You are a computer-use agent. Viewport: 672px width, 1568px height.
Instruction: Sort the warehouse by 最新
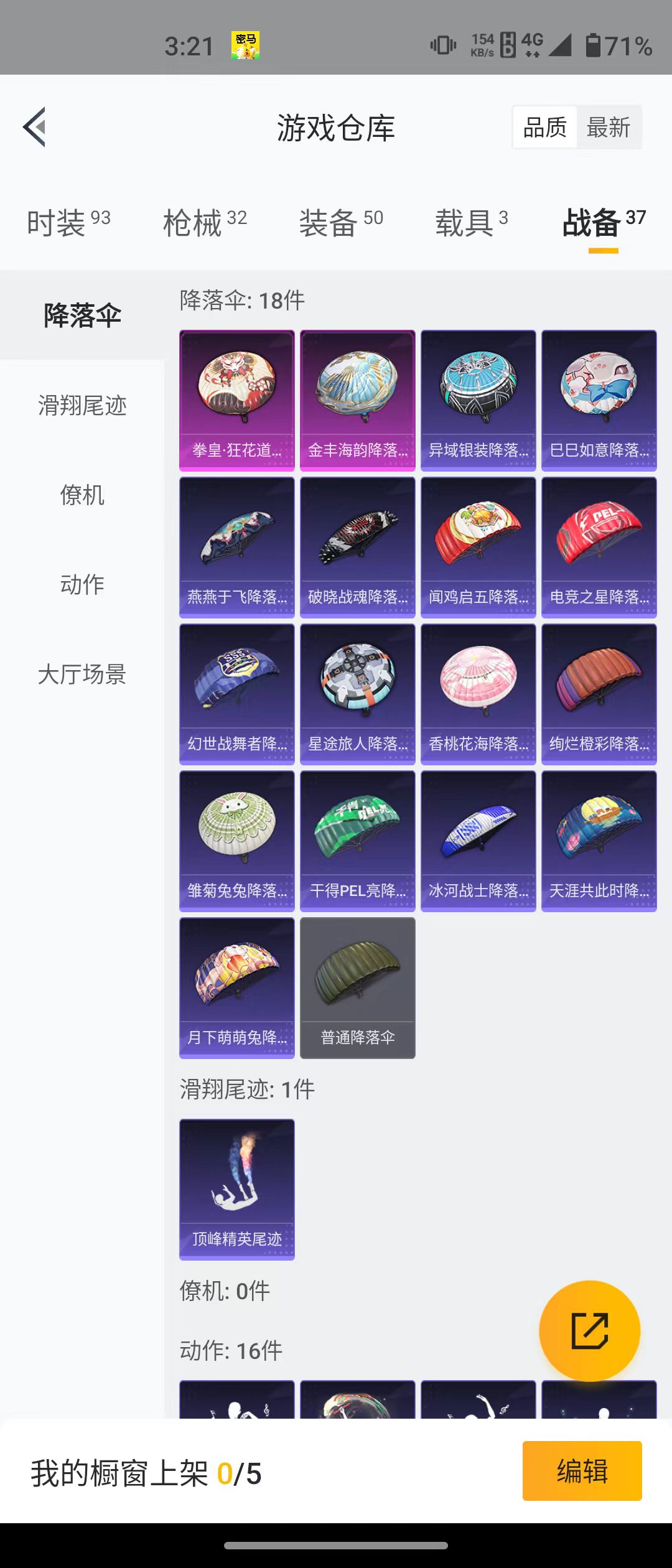(x=608, y=128)
